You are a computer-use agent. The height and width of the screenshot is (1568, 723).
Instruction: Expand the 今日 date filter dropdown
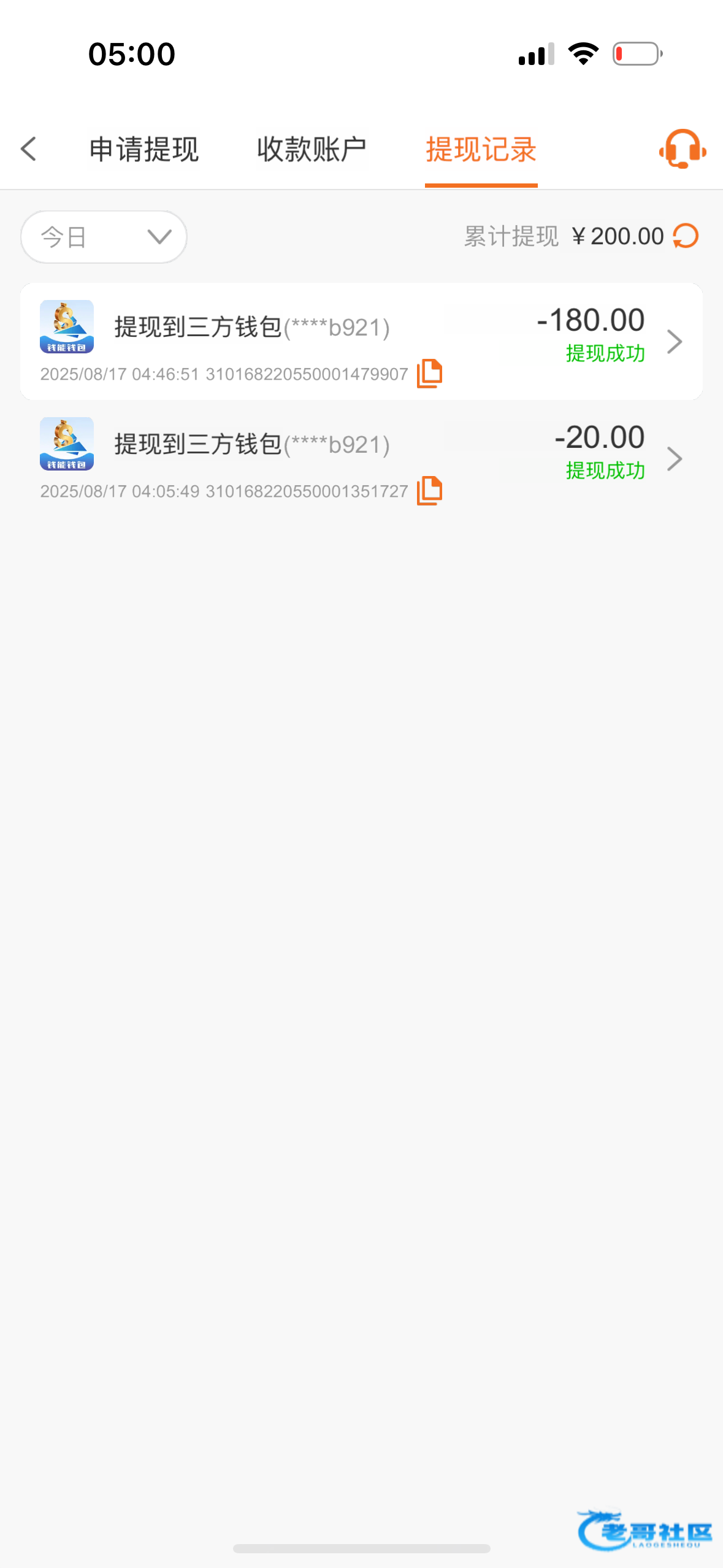pyautogui.click(x=104, y=237)
